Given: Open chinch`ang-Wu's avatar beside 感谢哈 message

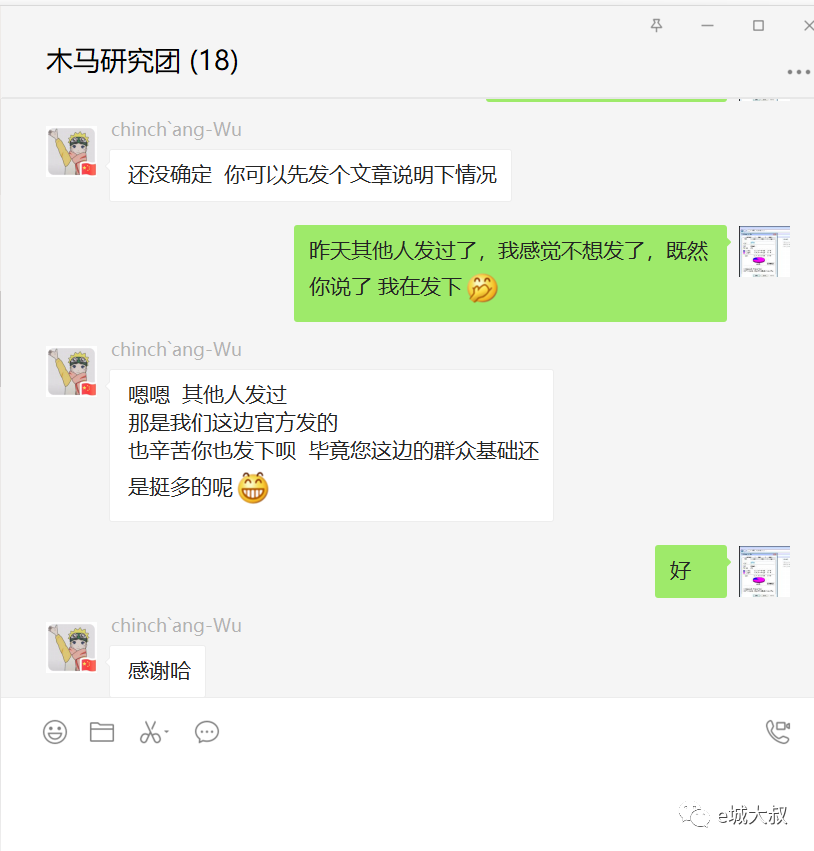Looking at the screenshot, I should [71, 648].
